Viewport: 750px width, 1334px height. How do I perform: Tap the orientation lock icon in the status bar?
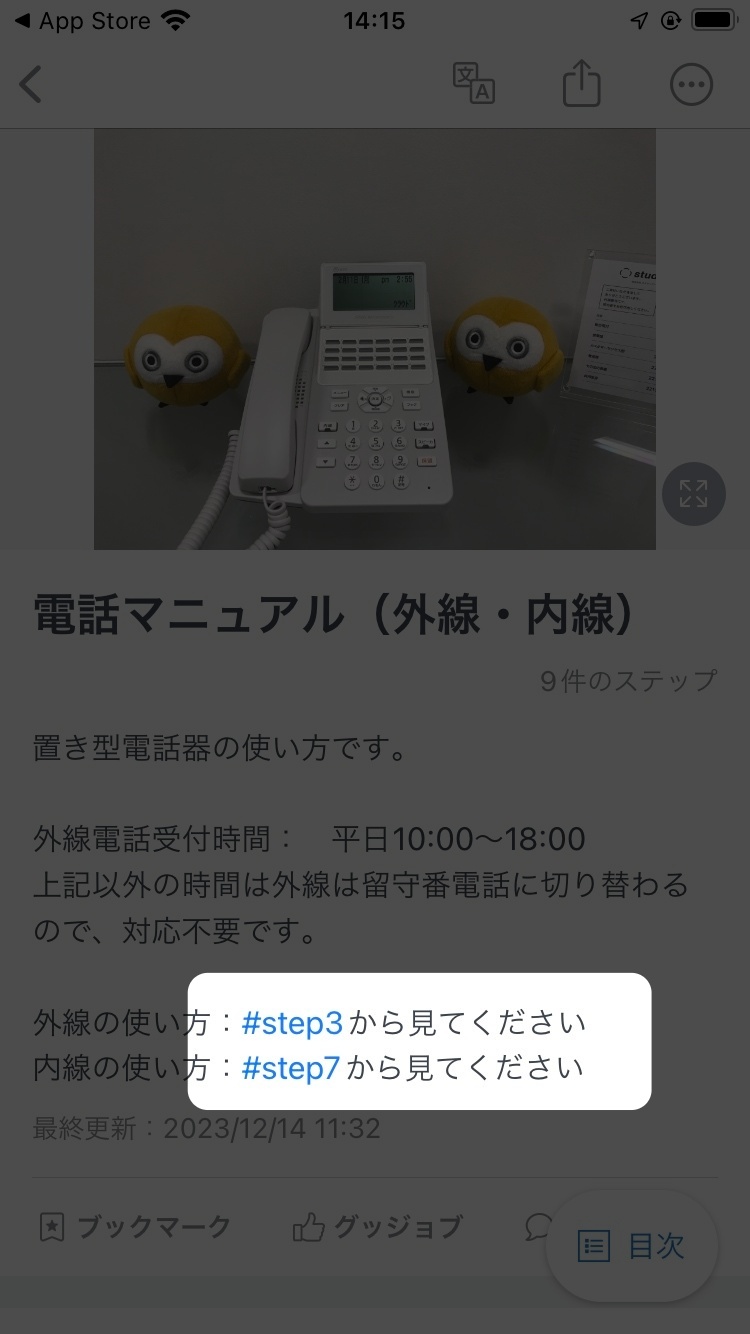(670, 19)
